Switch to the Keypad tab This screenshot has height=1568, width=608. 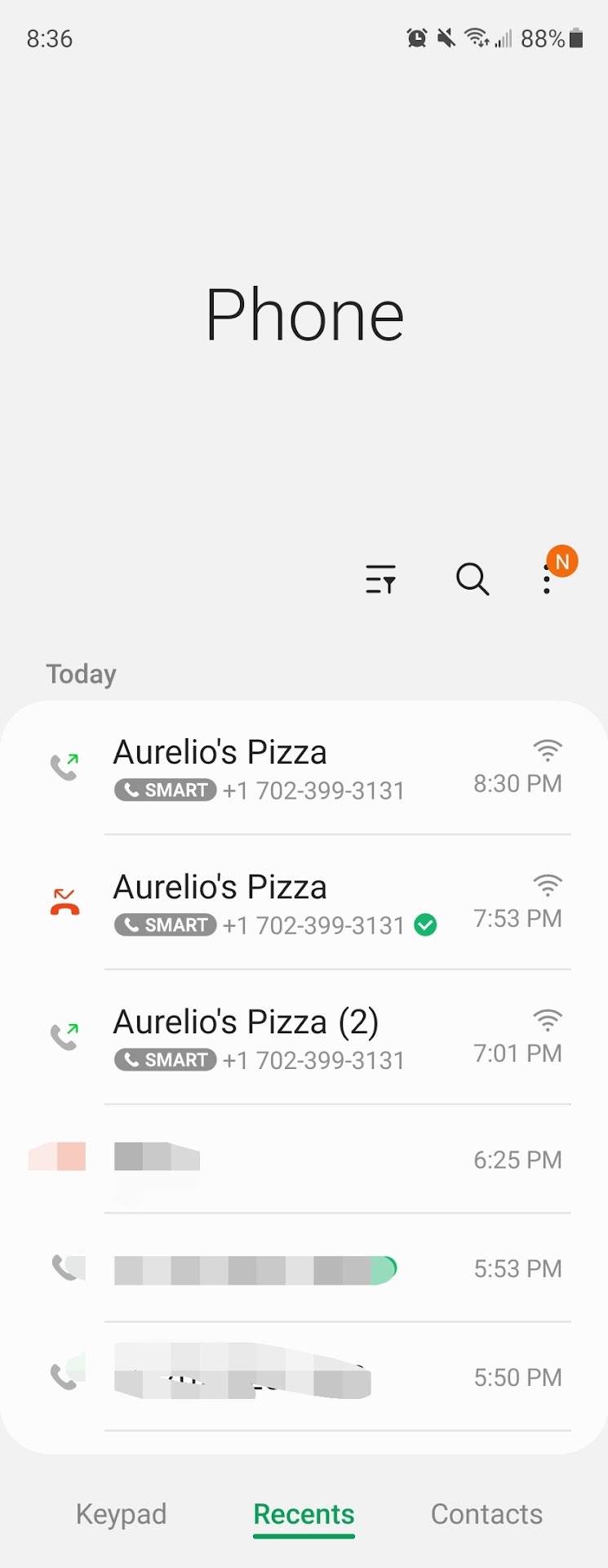[121, 1514]
